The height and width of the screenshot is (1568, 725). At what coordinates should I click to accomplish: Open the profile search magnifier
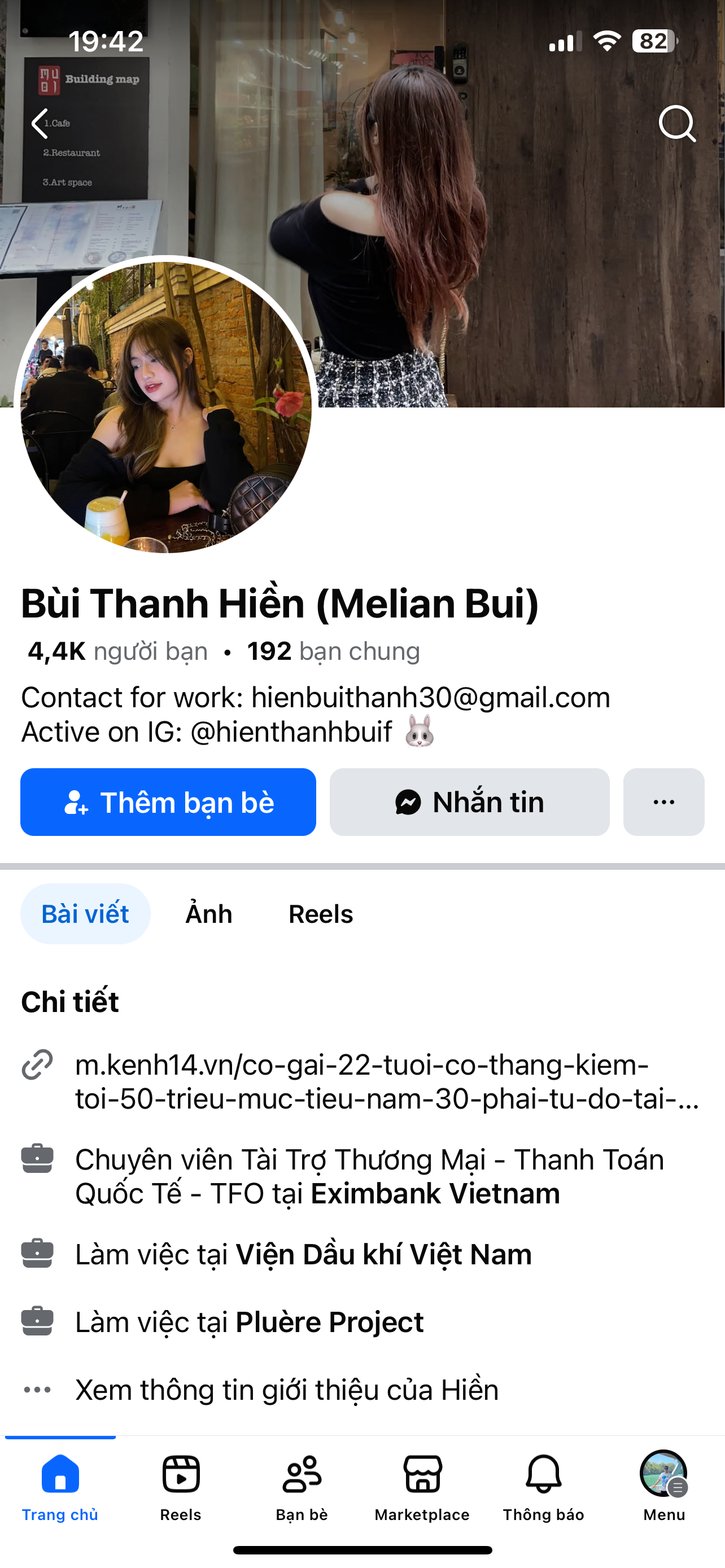click(x=676, y=124)
